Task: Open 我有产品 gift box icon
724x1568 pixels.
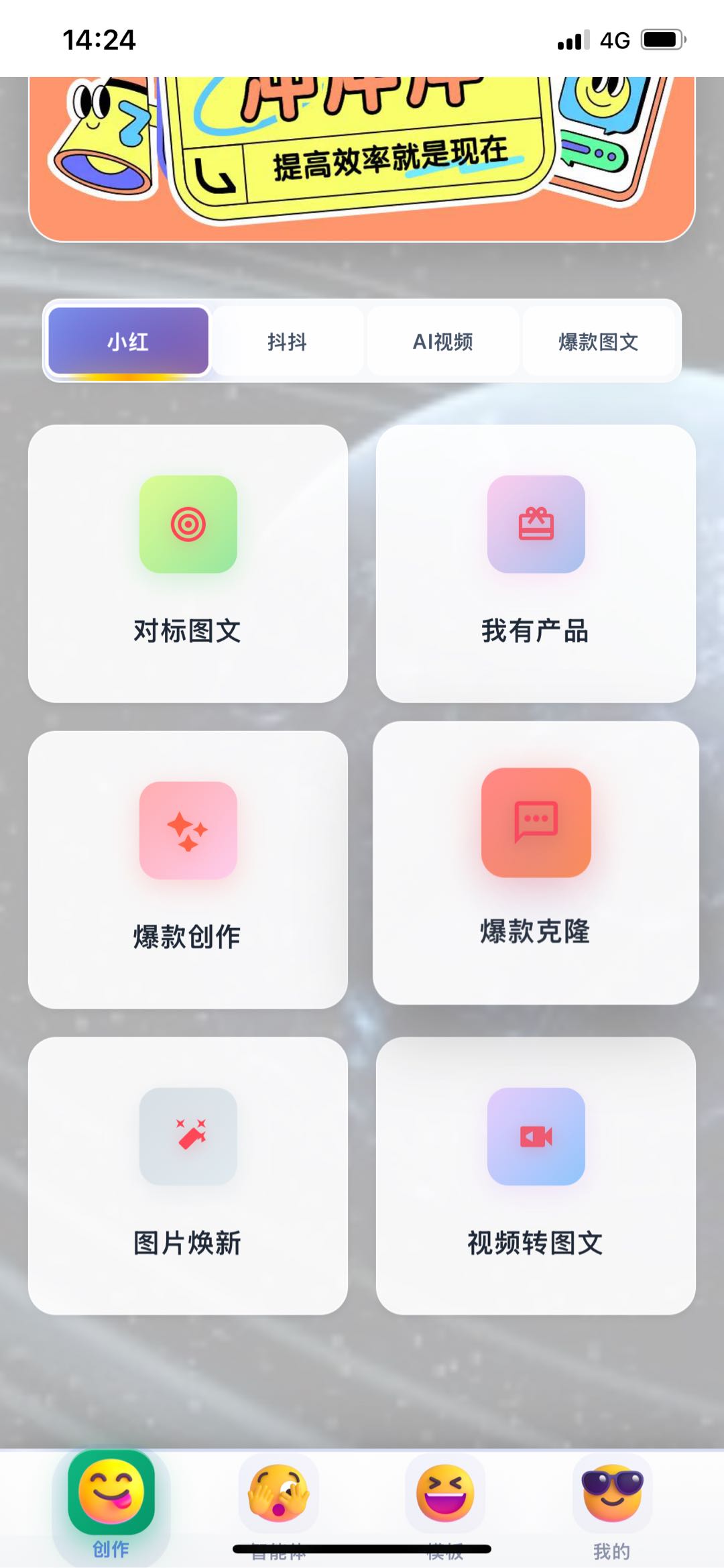Action: [x=536, y=524]
